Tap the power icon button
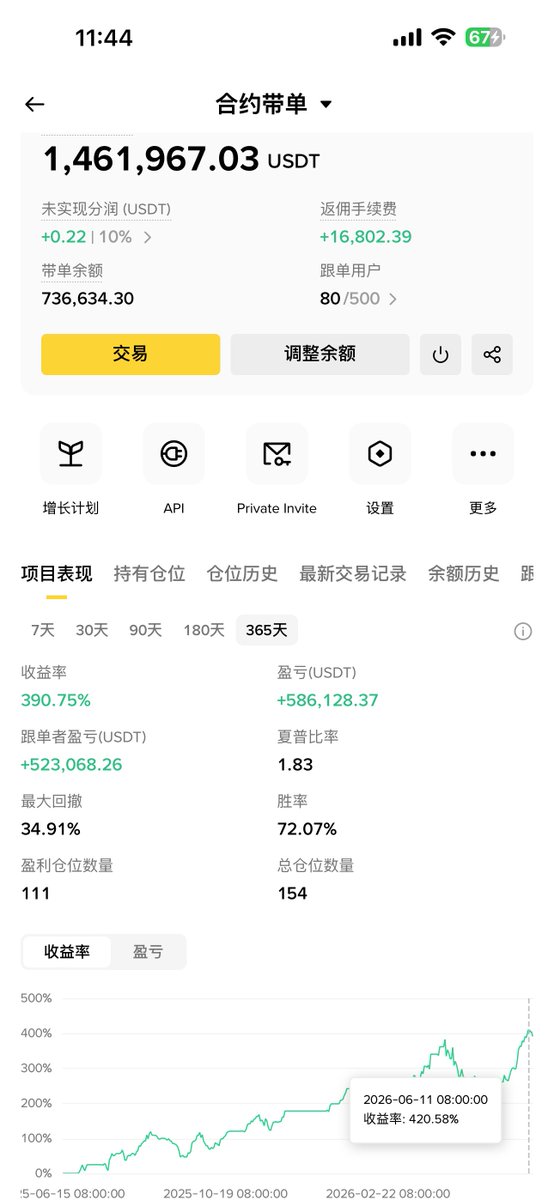This screenshot has height=1200, width=554. click(440, 354)
